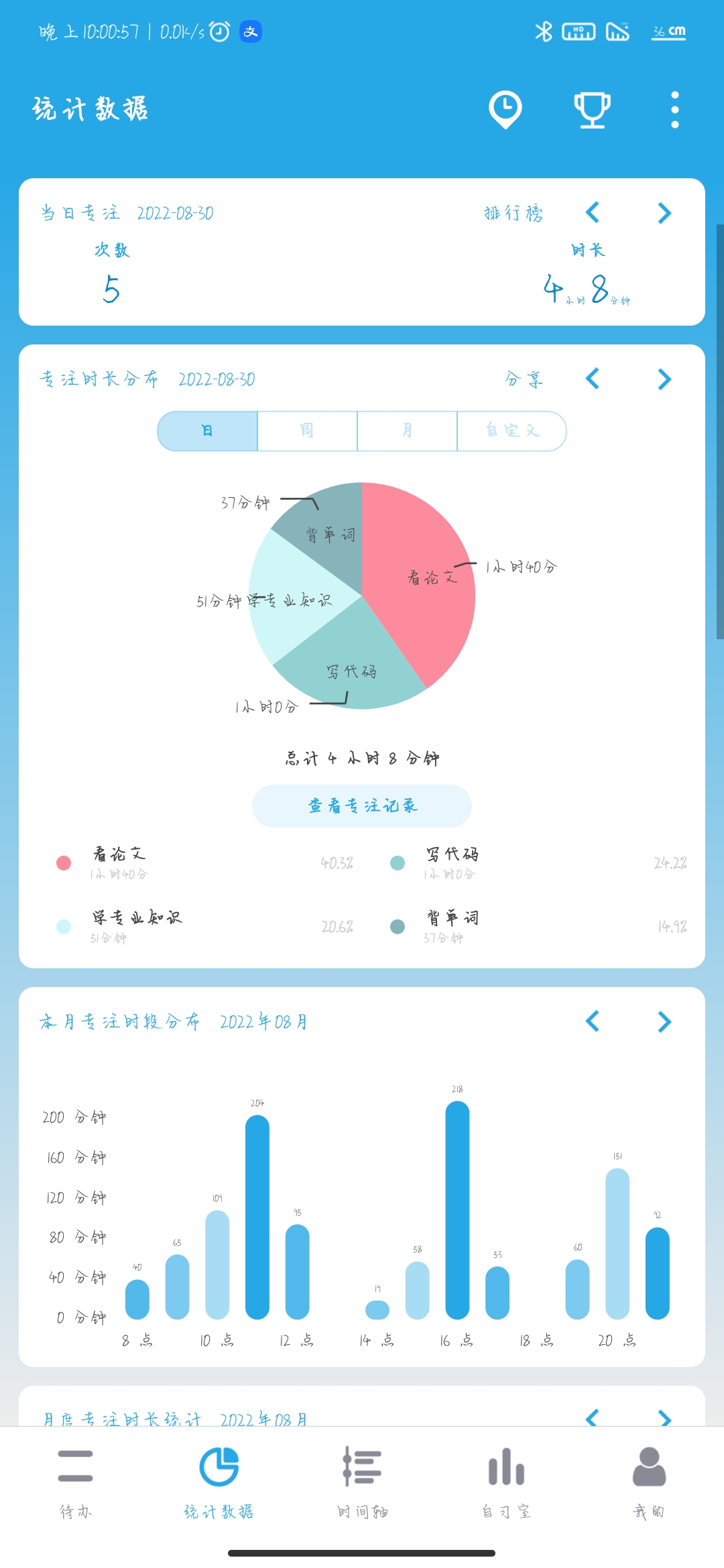
Task: Switch to the 月 segment
Action: click(x=407, y=431)
